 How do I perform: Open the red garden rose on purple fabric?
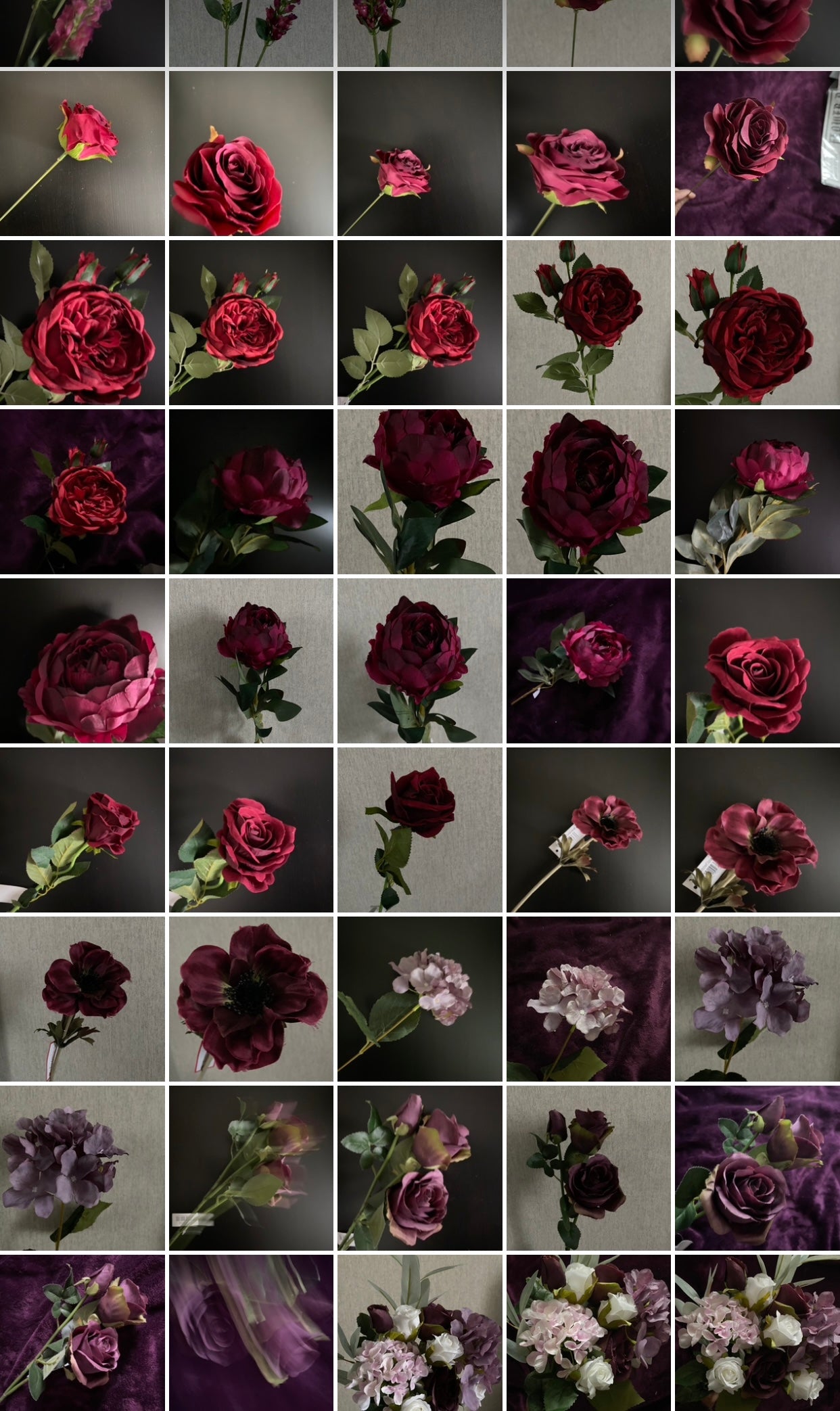[82, 492]
